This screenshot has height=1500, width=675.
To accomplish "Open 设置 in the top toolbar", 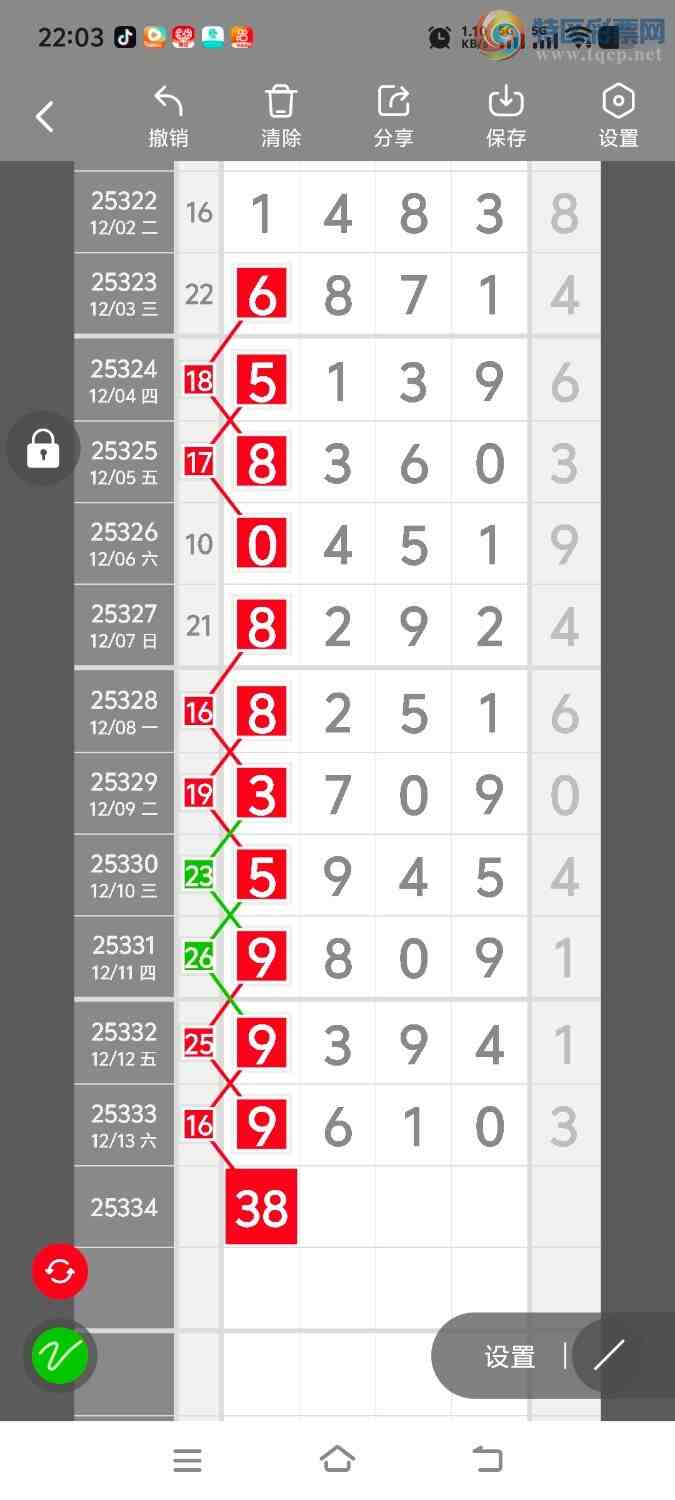I will [x=618, y=117].
